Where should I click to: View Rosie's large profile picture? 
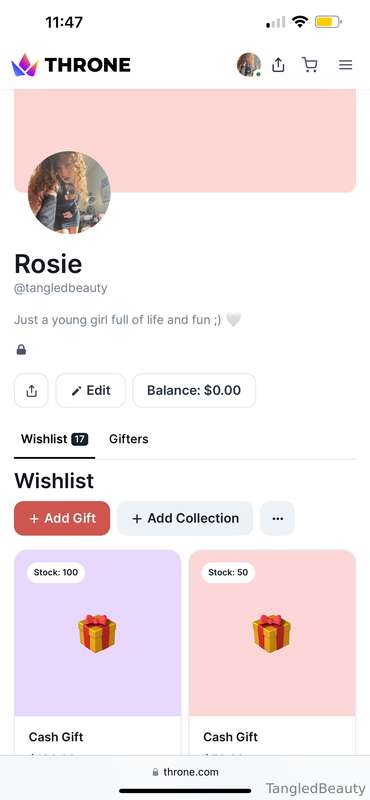tap(69, 192)
